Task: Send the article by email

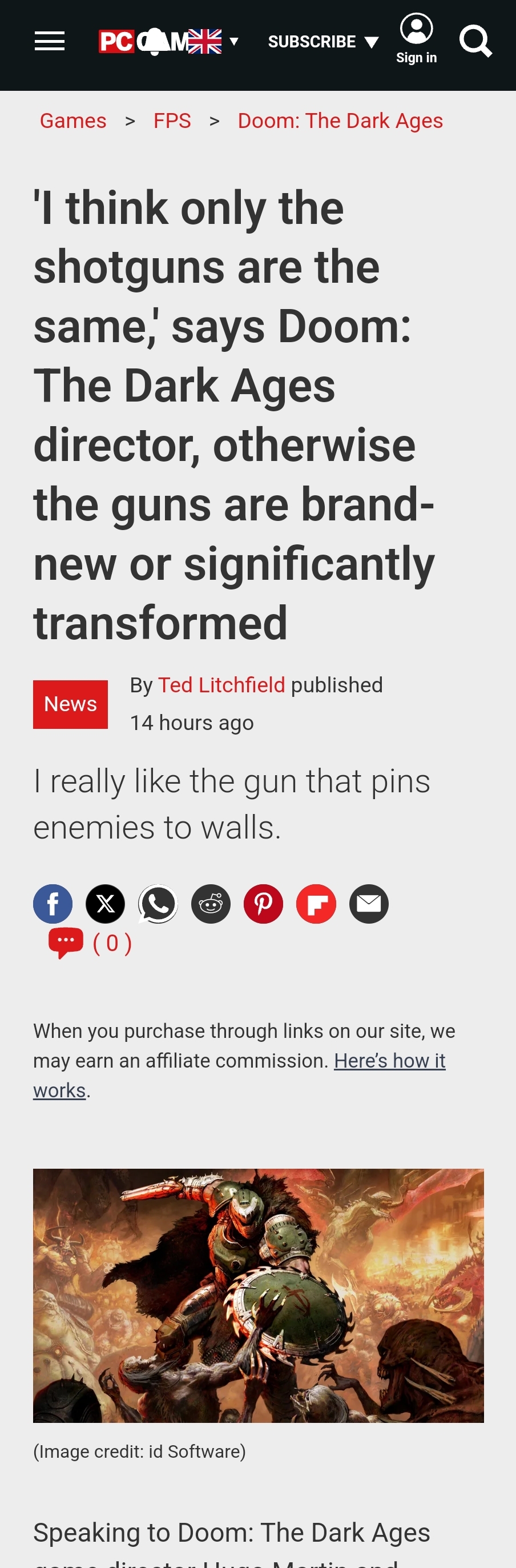Action: coord(369,903)
